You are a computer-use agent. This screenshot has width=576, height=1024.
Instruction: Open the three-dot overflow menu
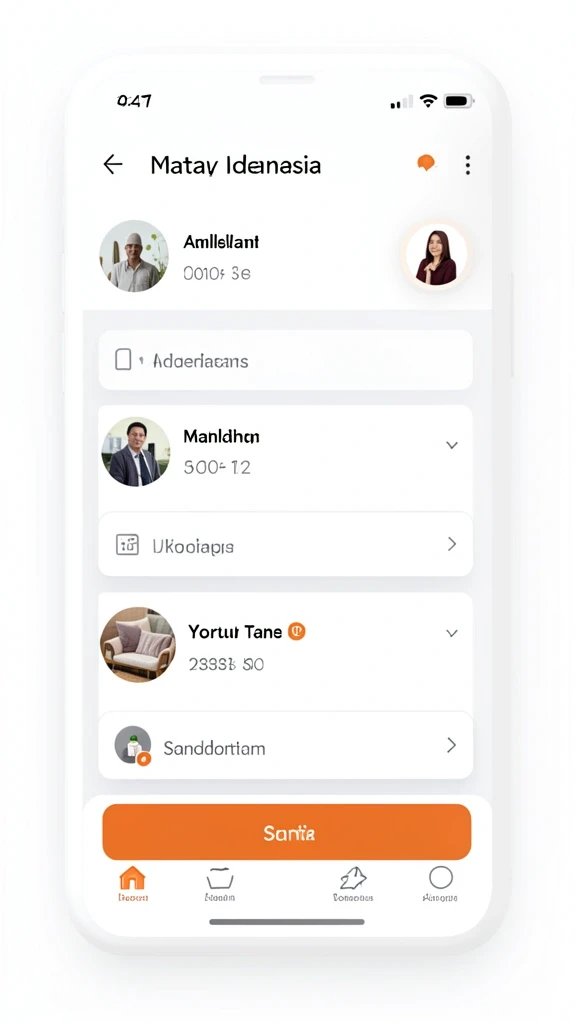click(468, 165)
